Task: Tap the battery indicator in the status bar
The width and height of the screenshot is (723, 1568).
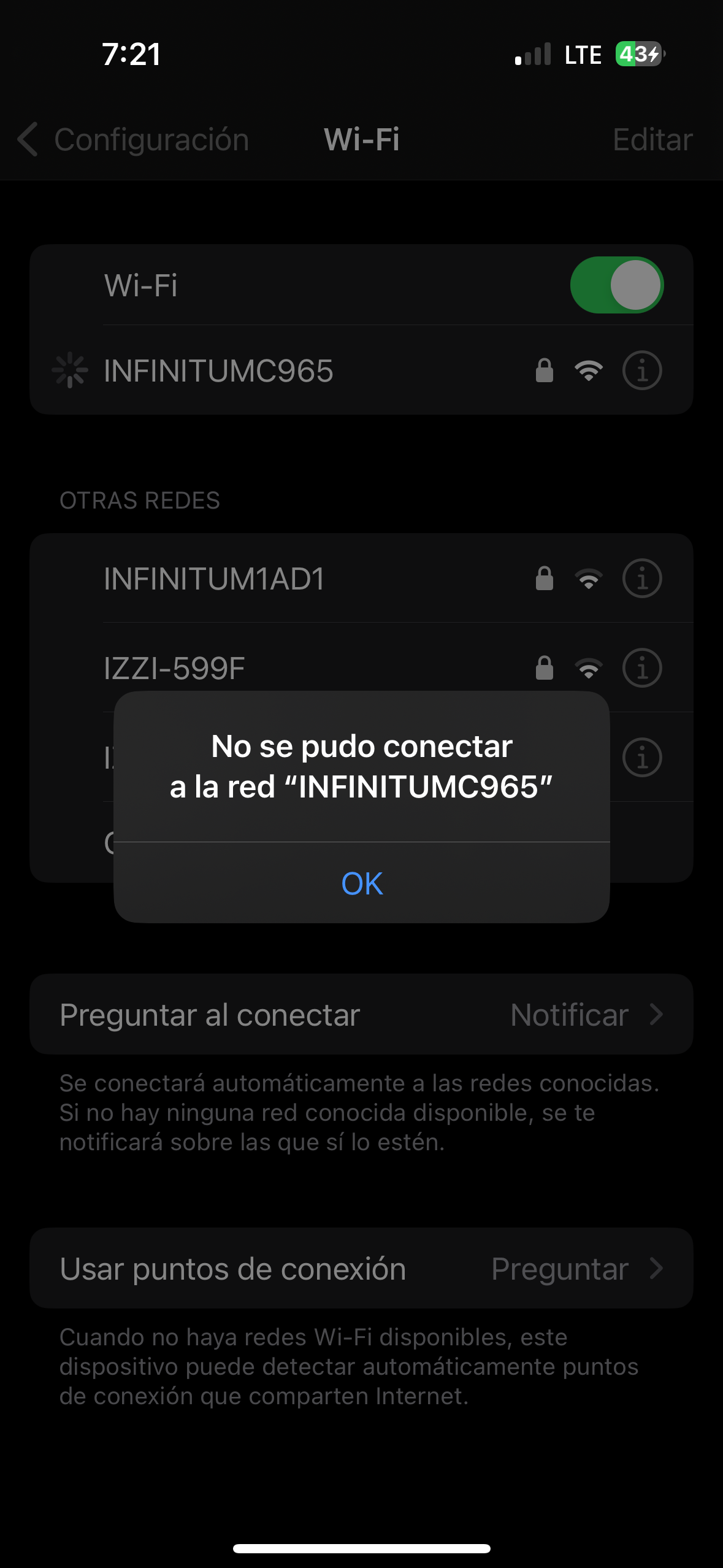Action: (x=638, y=54)
